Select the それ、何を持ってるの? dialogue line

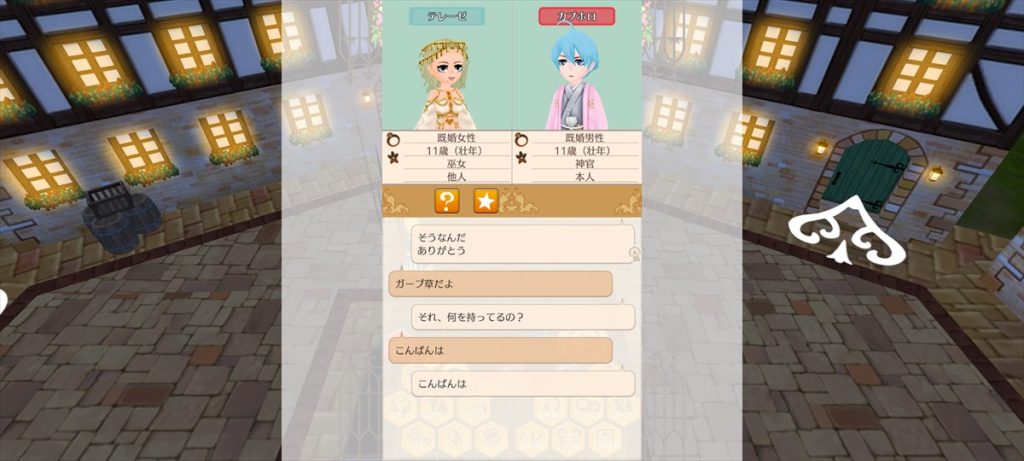click(x=523, y=318)
